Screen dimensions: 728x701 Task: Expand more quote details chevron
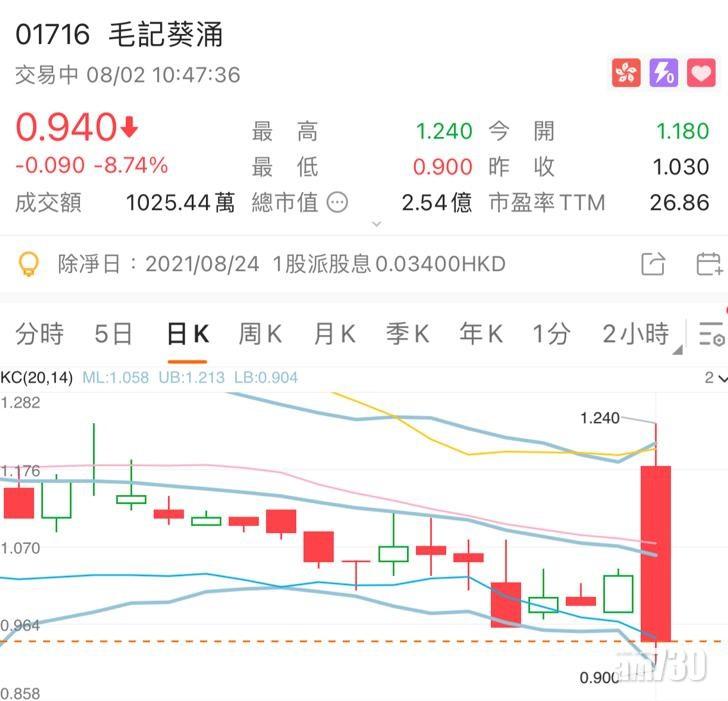pos(376,225)
